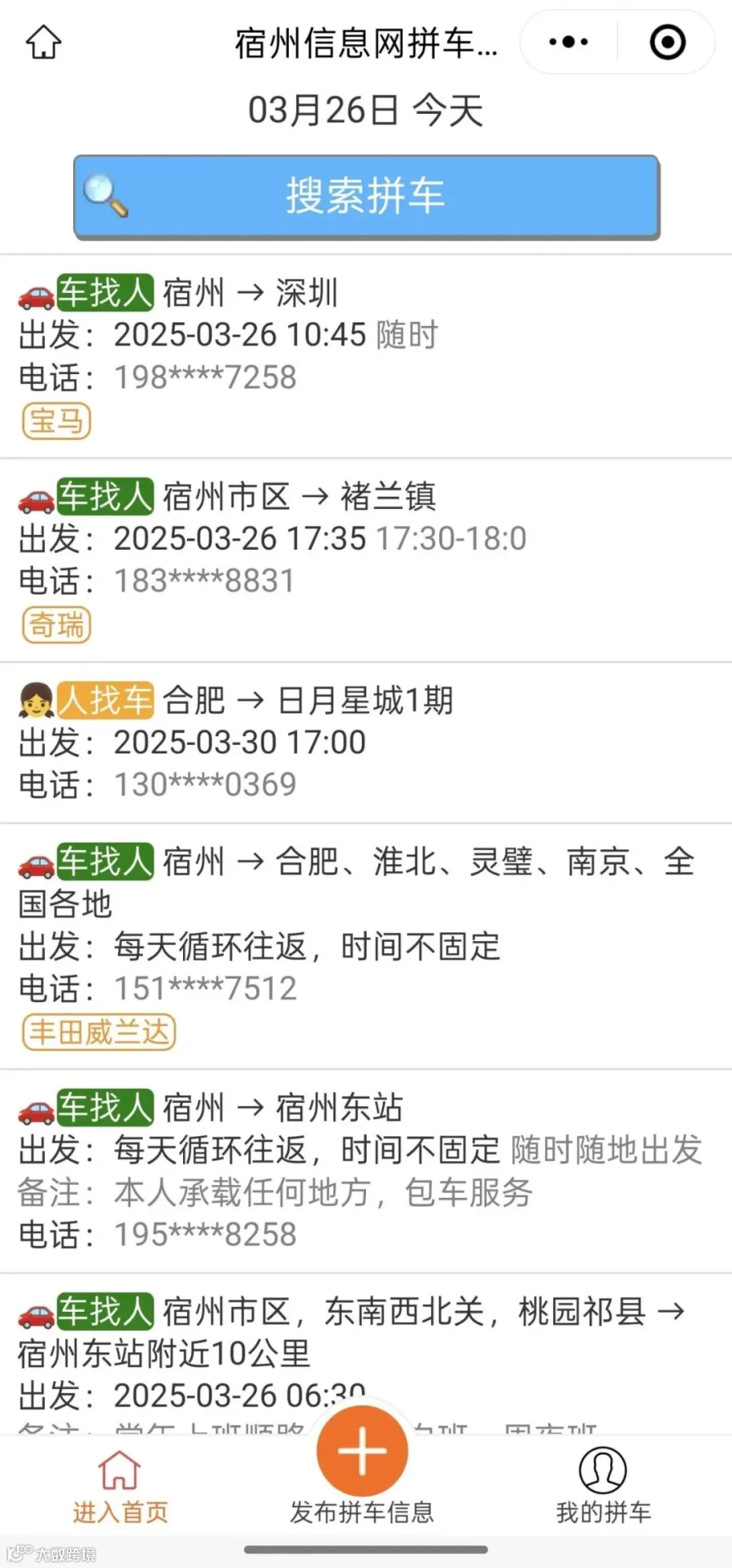Screen dimensions: 732x1568
Task: Tap the home icon in the top bar
Action: coord(44,42)
